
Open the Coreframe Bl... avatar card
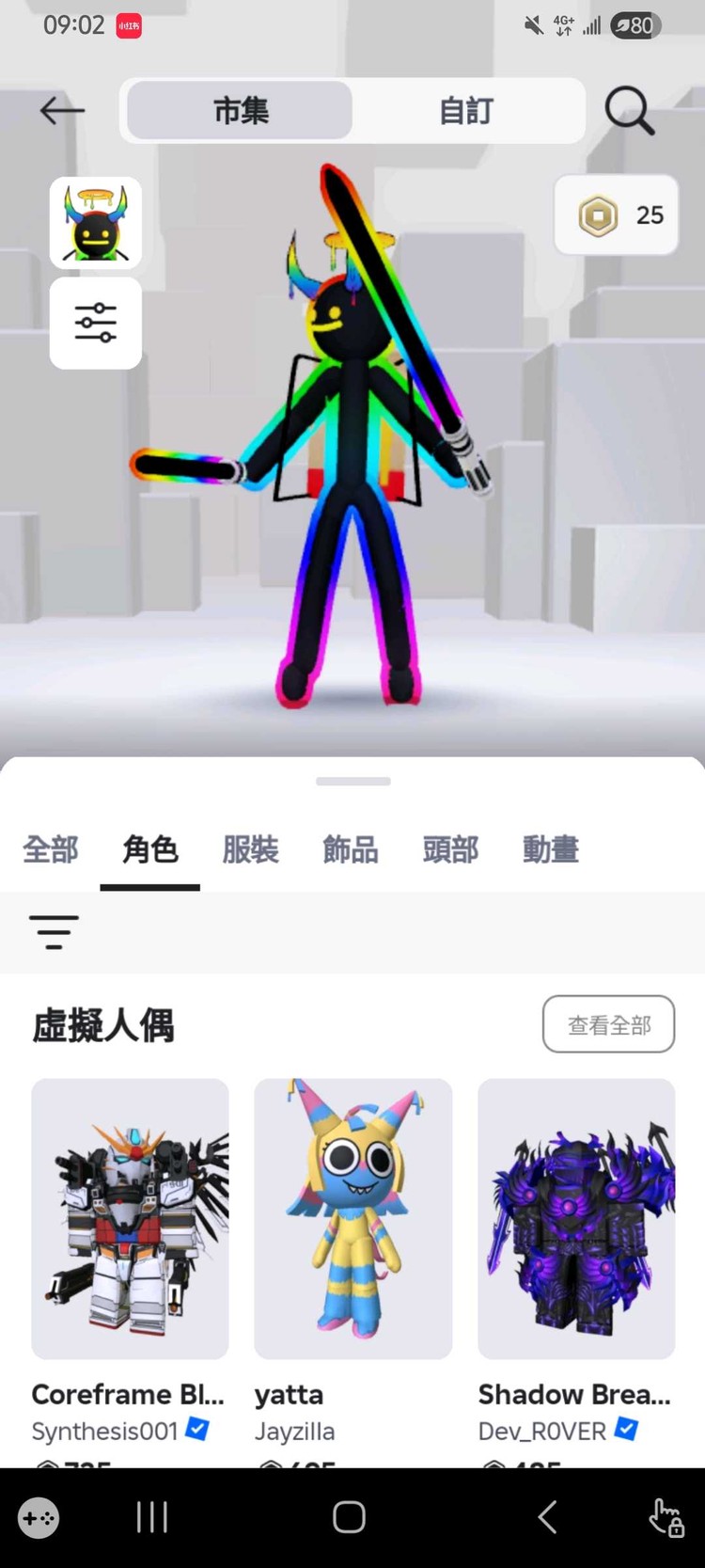pyautogui.click(x=130, y=1218)
